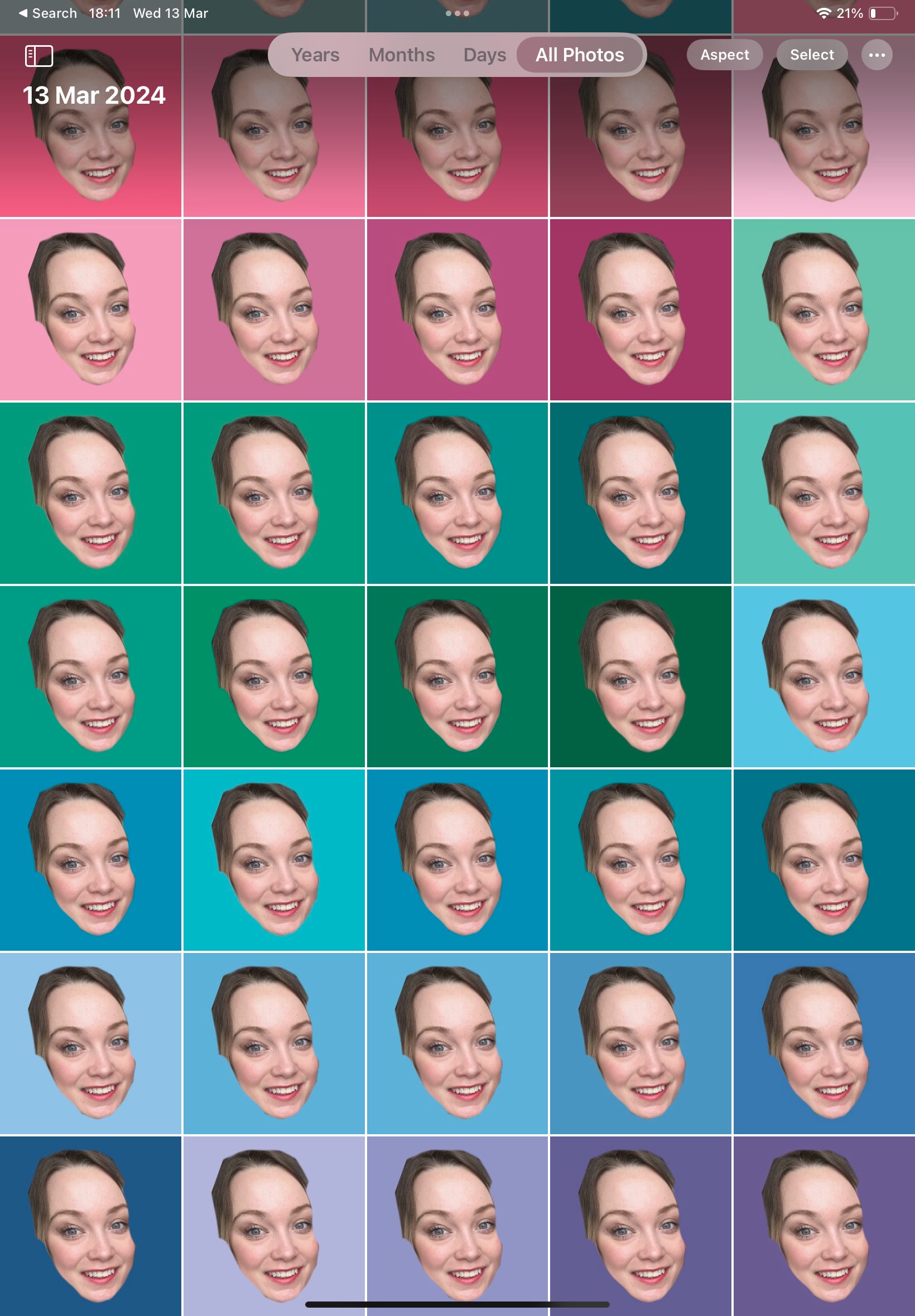
Task: Tap the Aspect button
Action: [724, 55]
